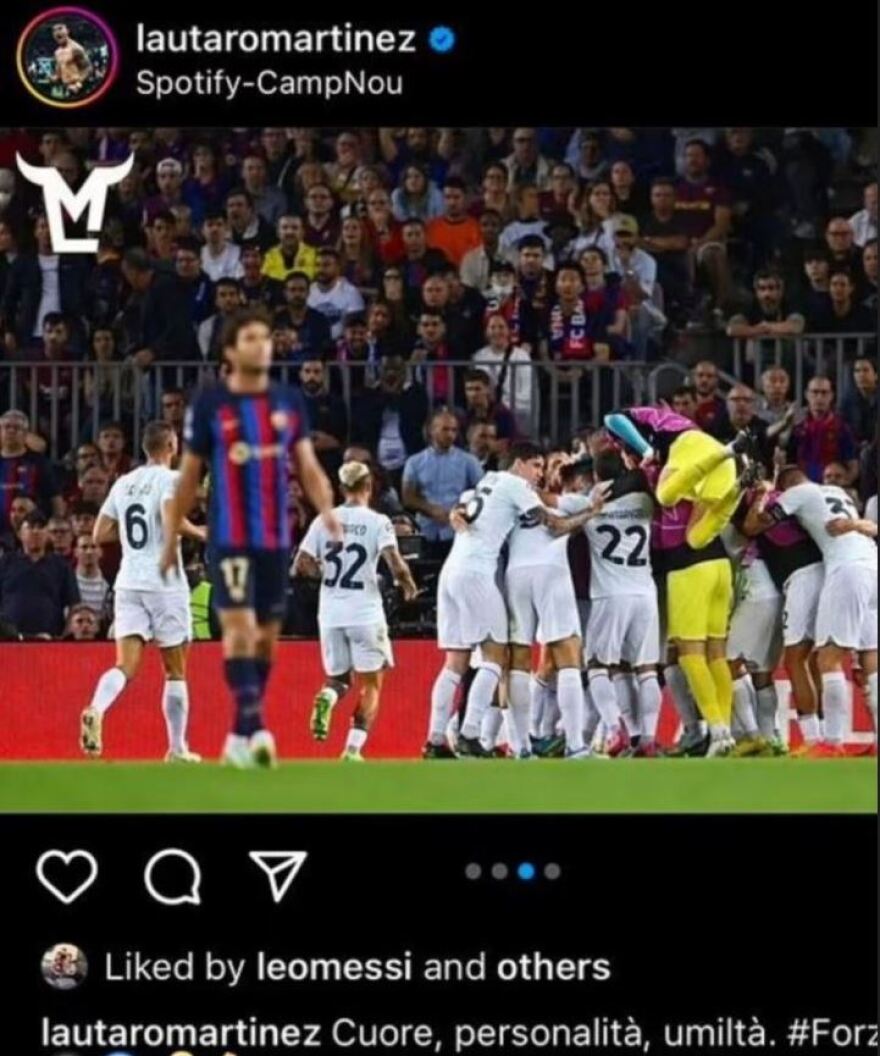Share the post via paper plane icon
The image size is (880, 1056).
(276, 876)
